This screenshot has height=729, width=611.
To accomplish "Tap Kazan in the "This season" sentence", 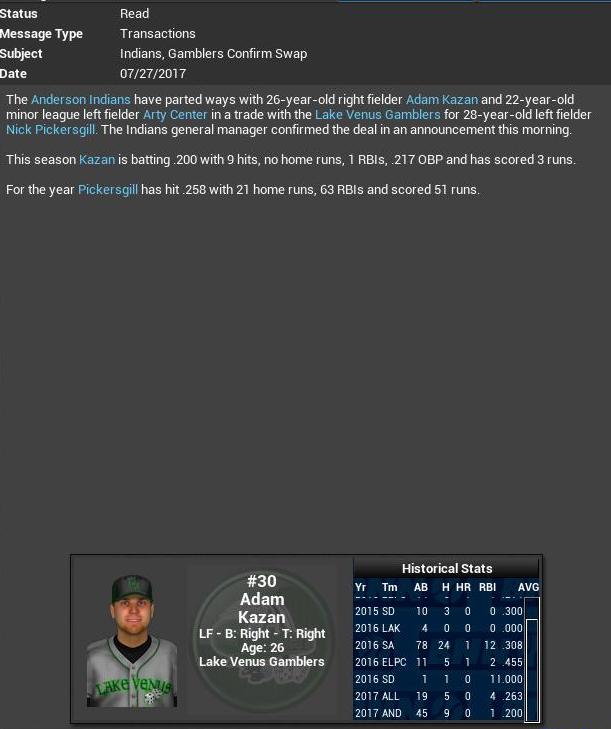I will [97, 160].
